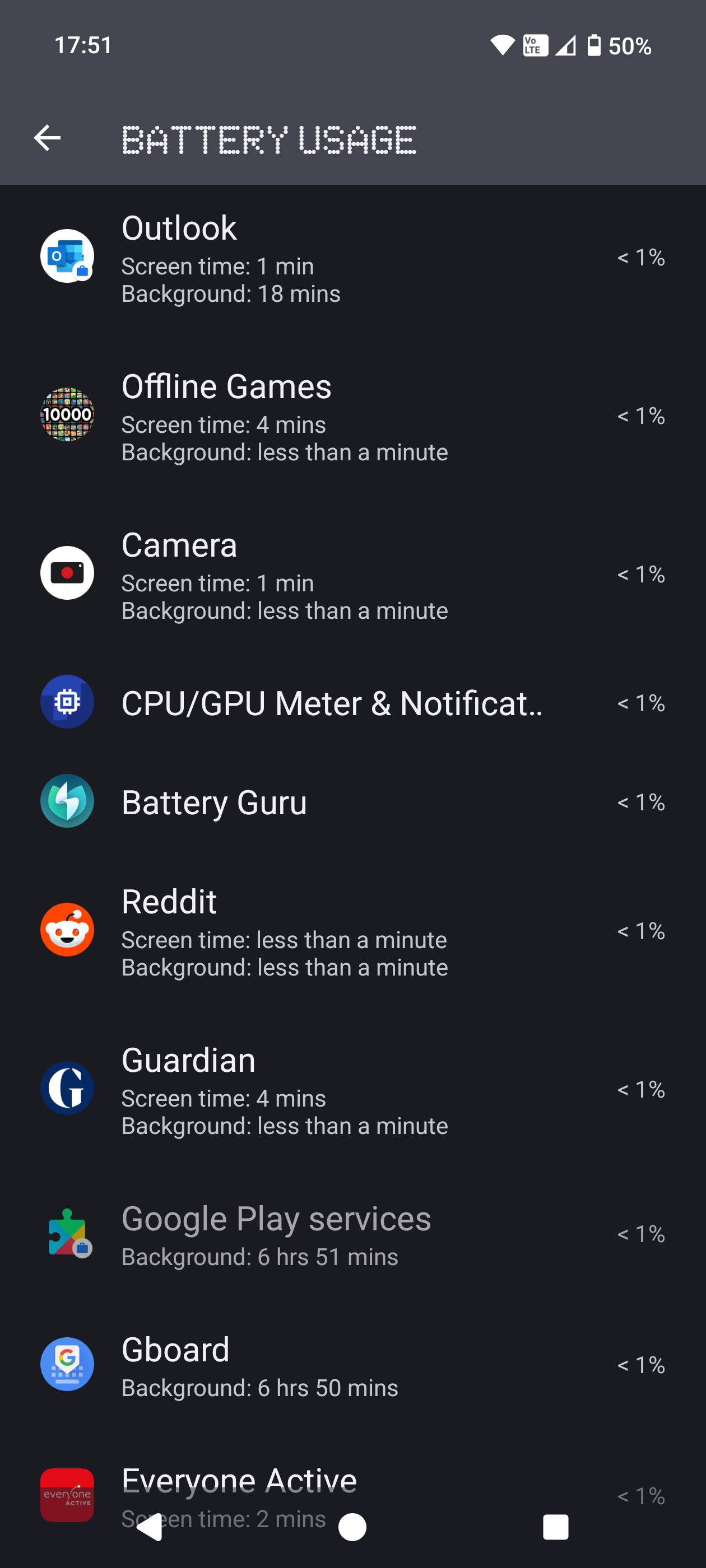Open Outlook battery usage details
Viewport: 706px width, 1568px height.
coord(352,258)
